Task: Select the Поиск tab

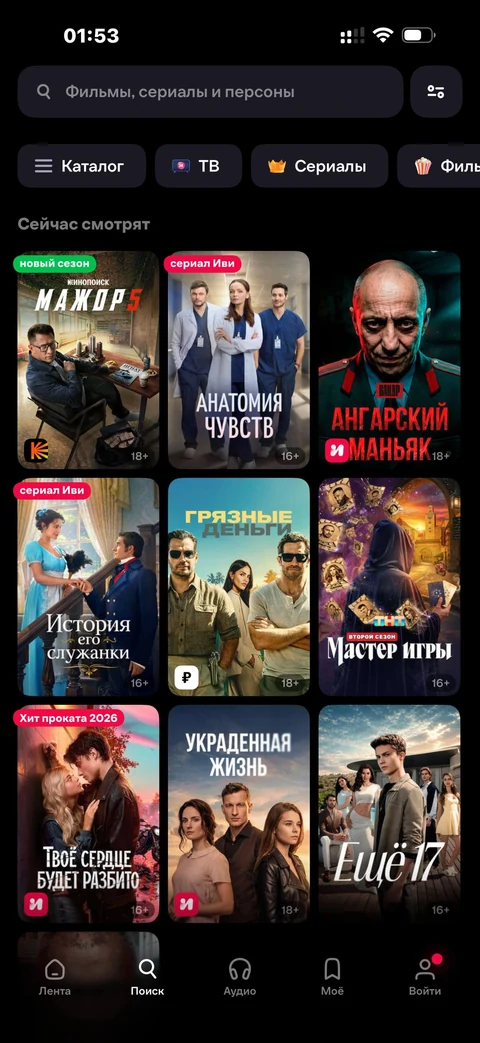Action: click(x=148, y=976)
